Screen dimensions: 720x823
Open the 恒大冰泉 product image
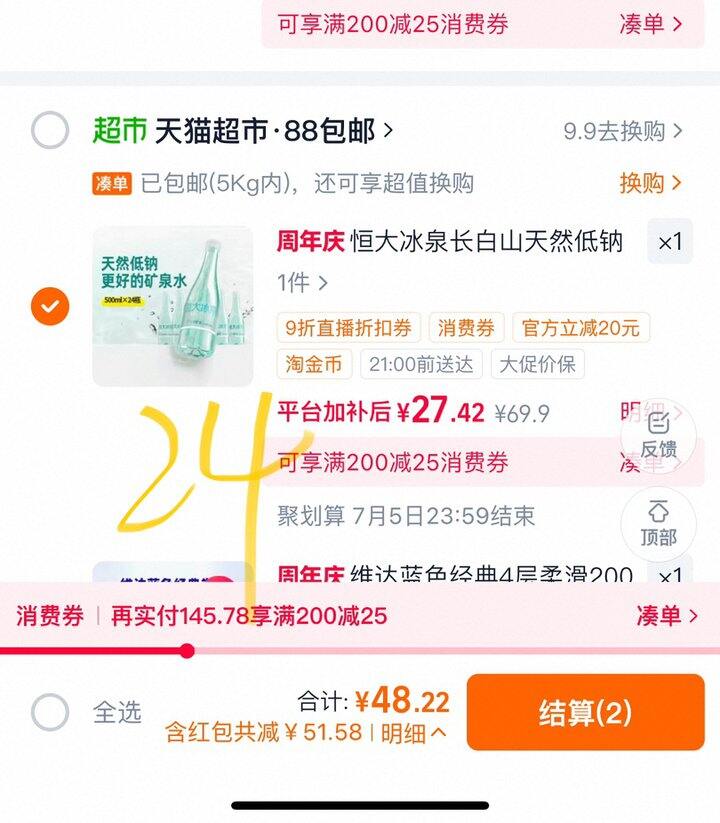173,306
